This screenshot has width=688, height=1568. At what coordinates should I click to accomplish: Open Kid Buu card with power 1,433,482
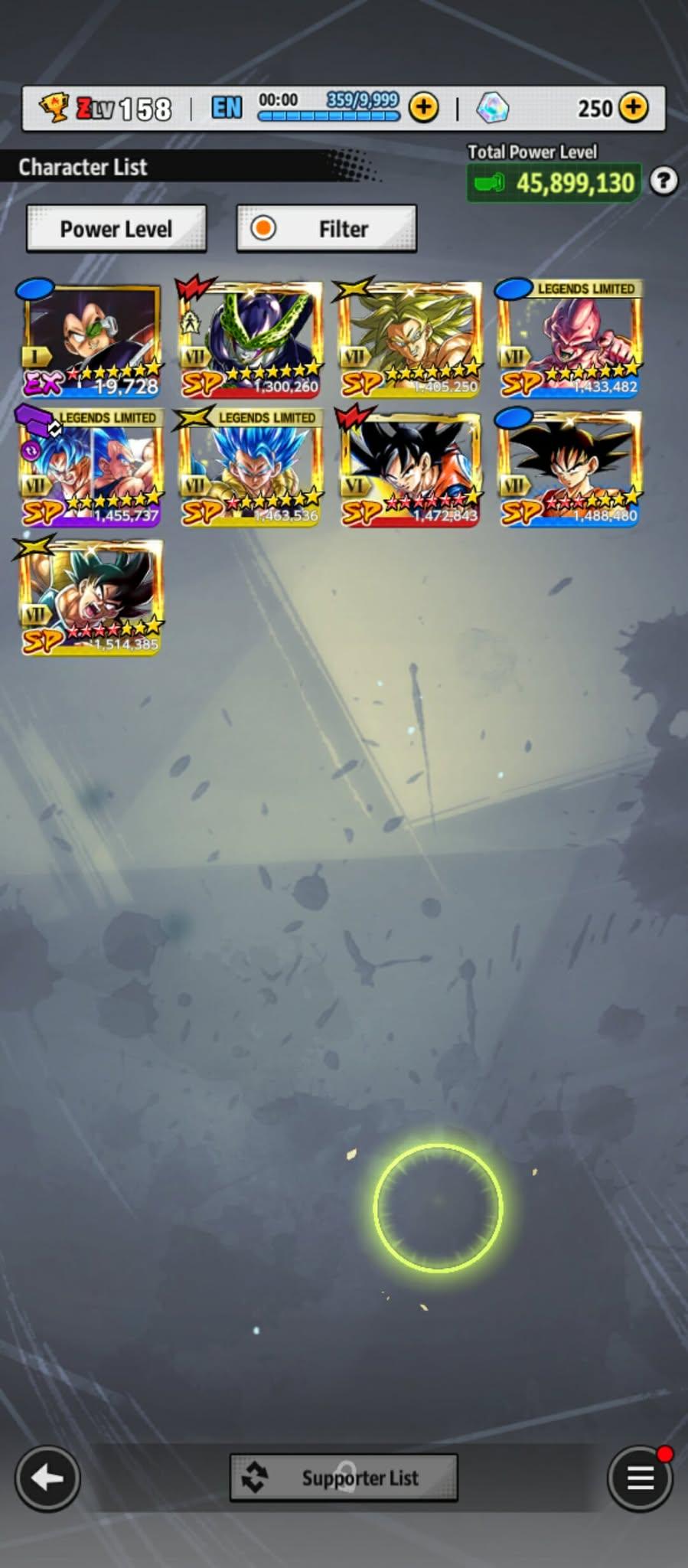coord(570,340)
